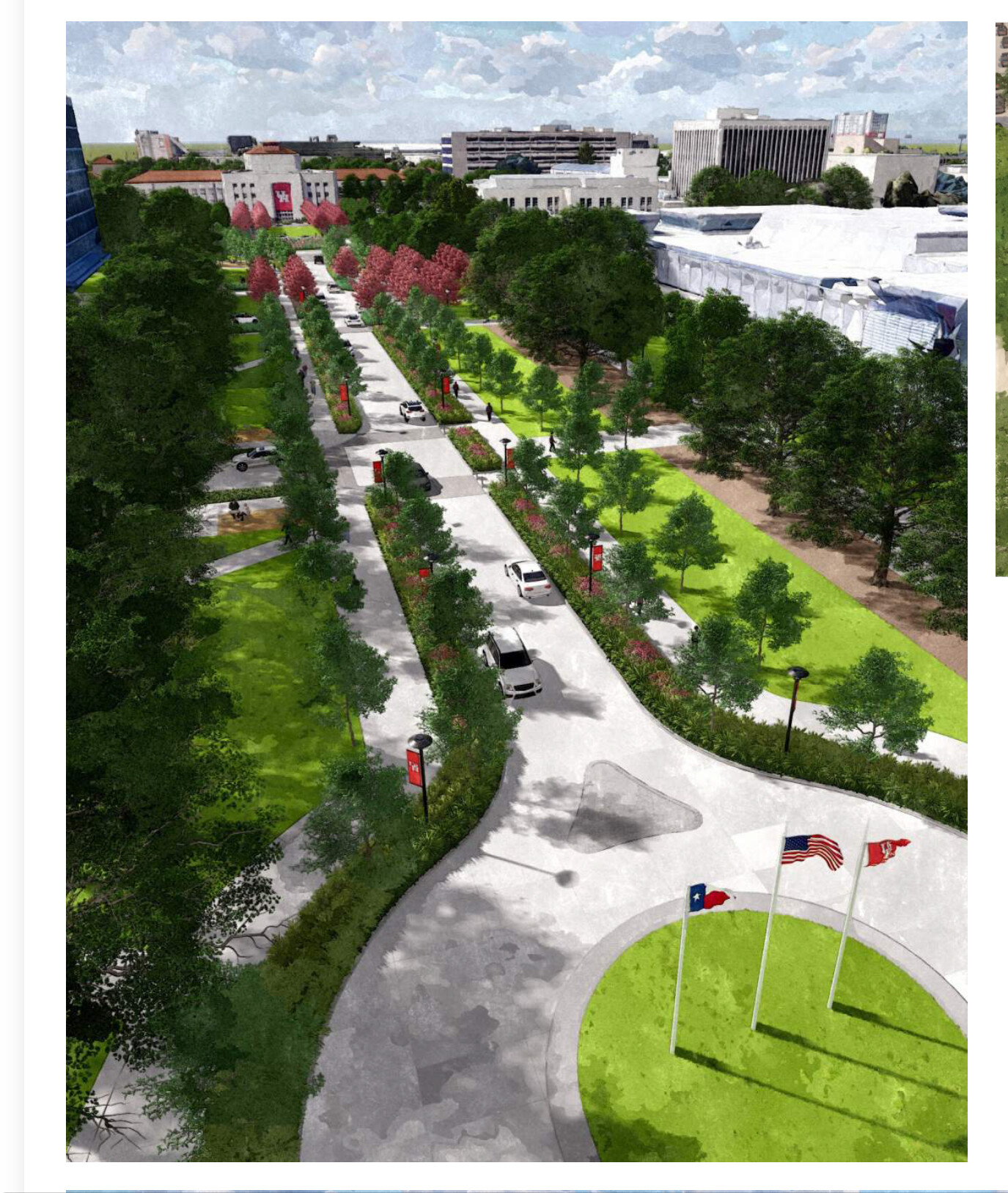The width and height of the screenshot is (1008, 1193).
Task: Open the campus boulevard rendering image
Action: (516, 591)
